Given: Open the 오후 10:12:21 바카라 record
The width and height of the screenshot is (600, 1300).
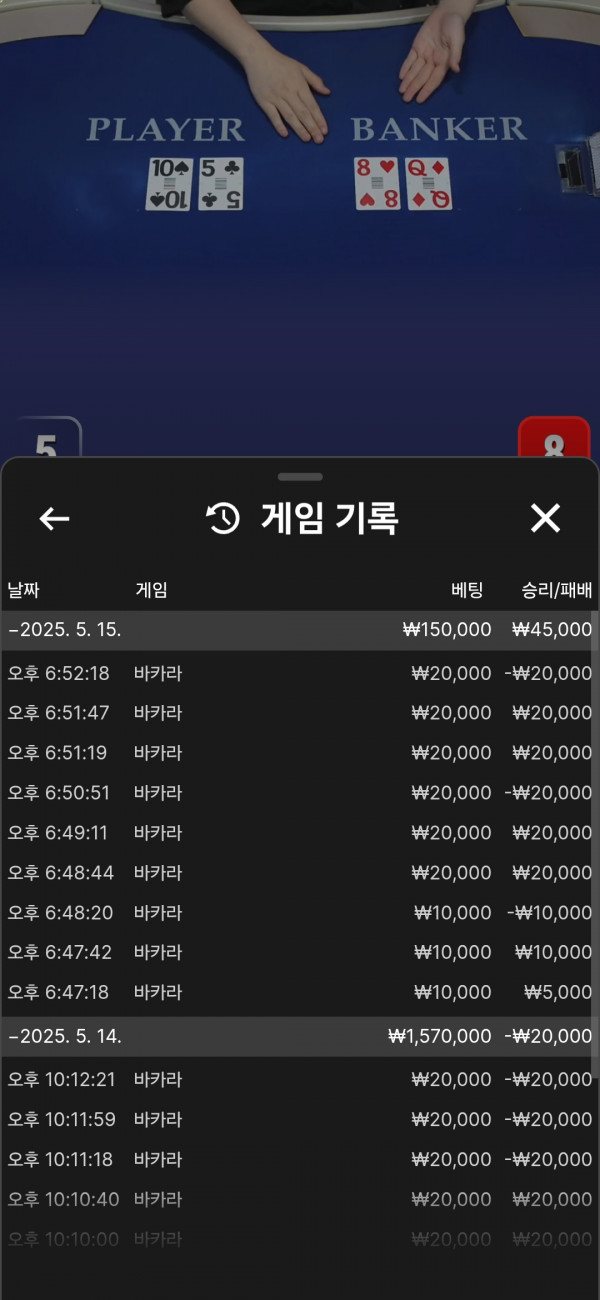Looking at the screenshot, I should pyautogui.click(x=298, y=1080).
